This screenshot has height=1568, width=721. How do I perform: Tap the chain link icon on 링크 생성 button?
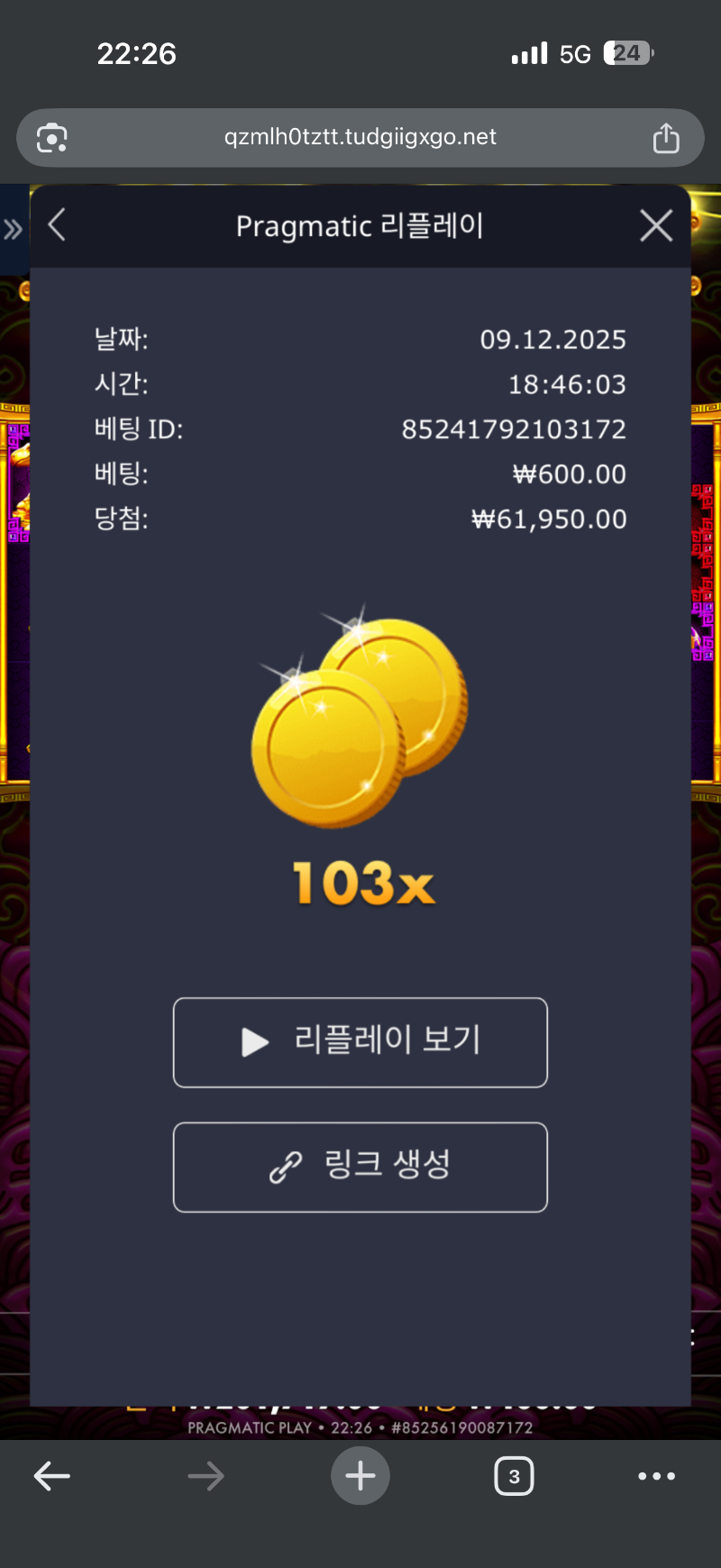[284, 1167]
